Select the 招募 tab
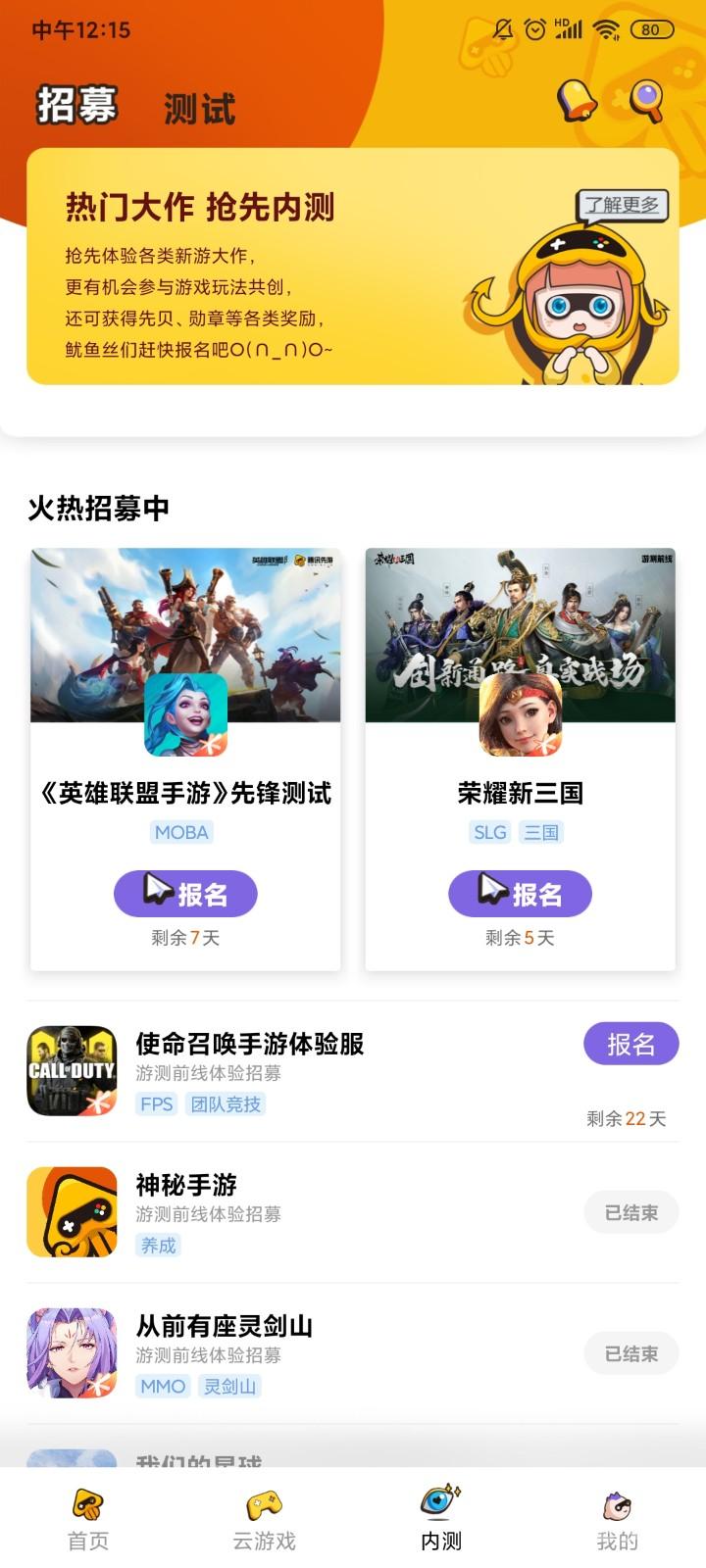The width and height of the screenshot is (706, 1568). pos(77,106)
